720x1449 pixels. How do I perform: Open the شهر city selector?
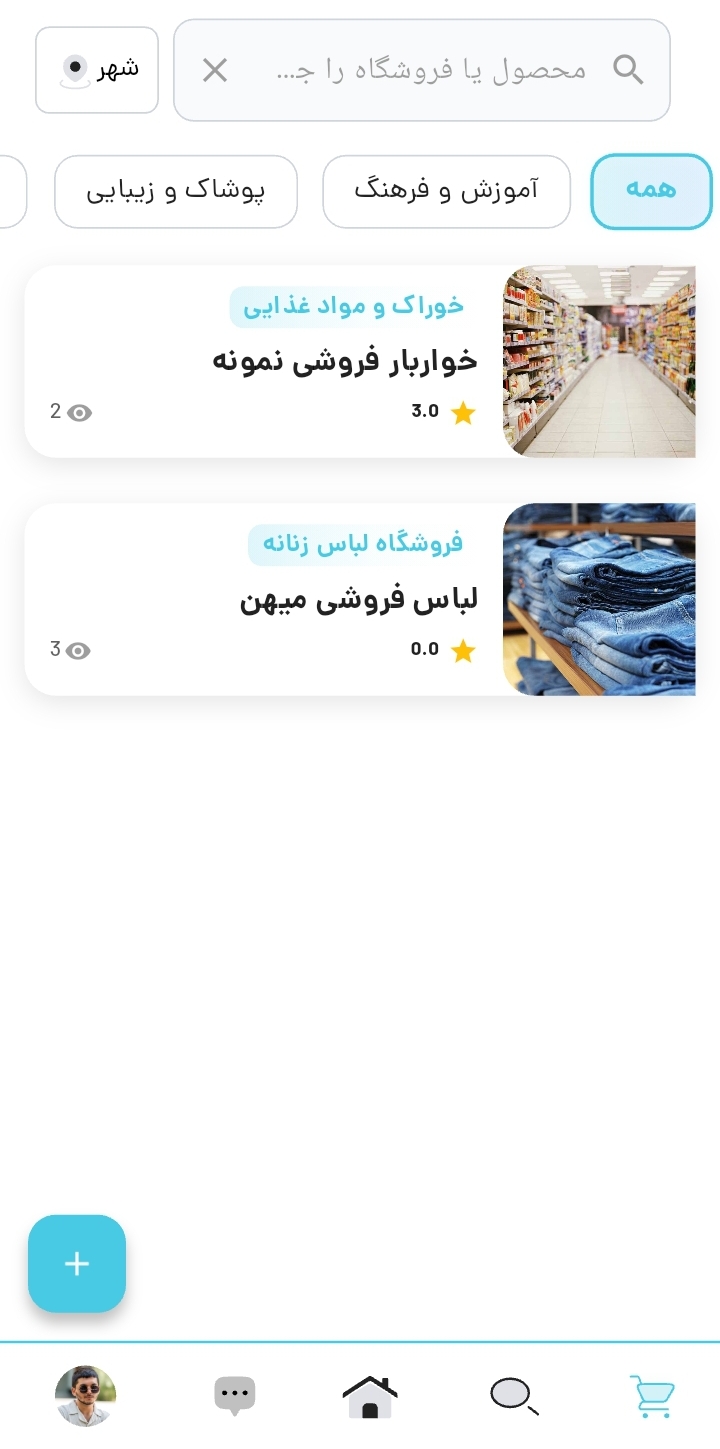pyautogui.click(x=97, y=70)
